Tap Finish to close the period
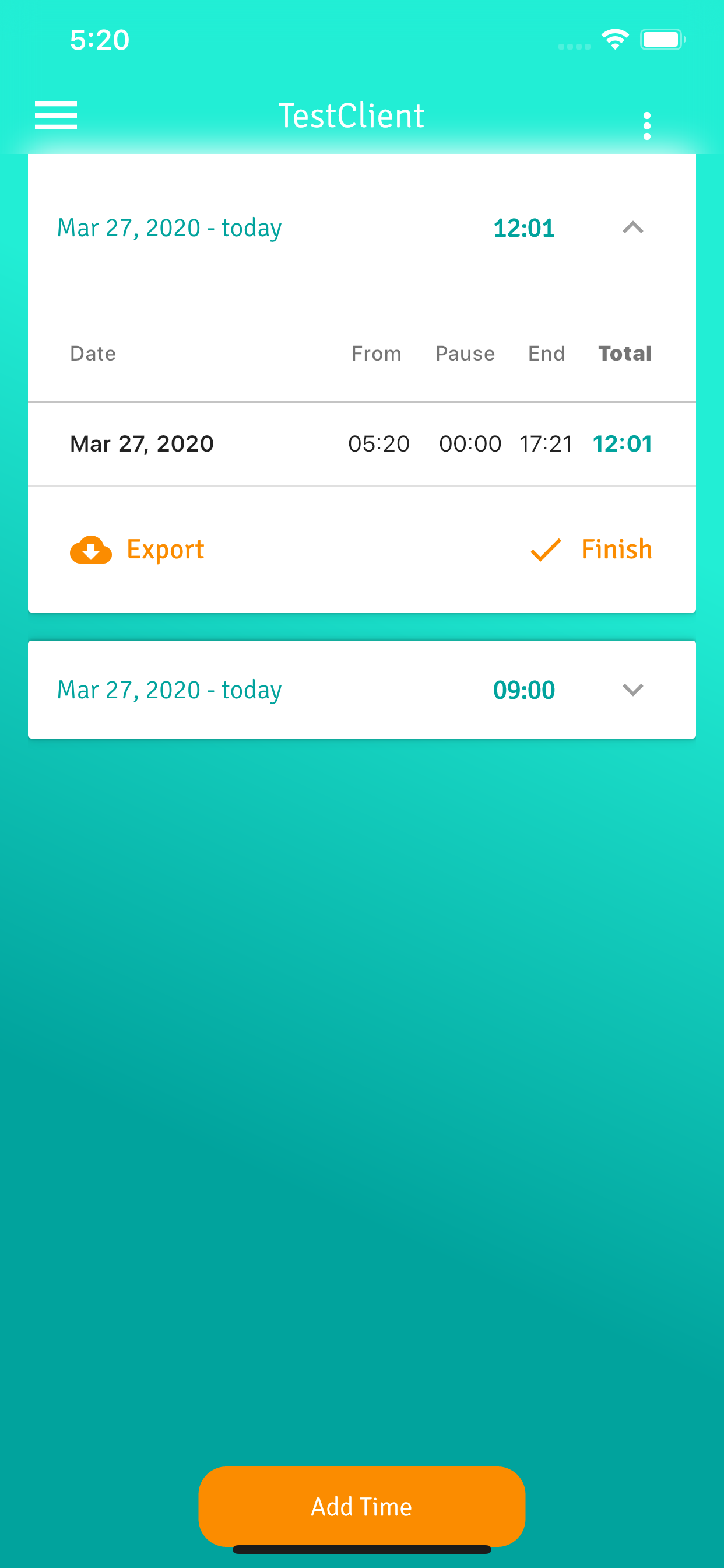This screenshot has height=1568, width=724. pos(591,549)
